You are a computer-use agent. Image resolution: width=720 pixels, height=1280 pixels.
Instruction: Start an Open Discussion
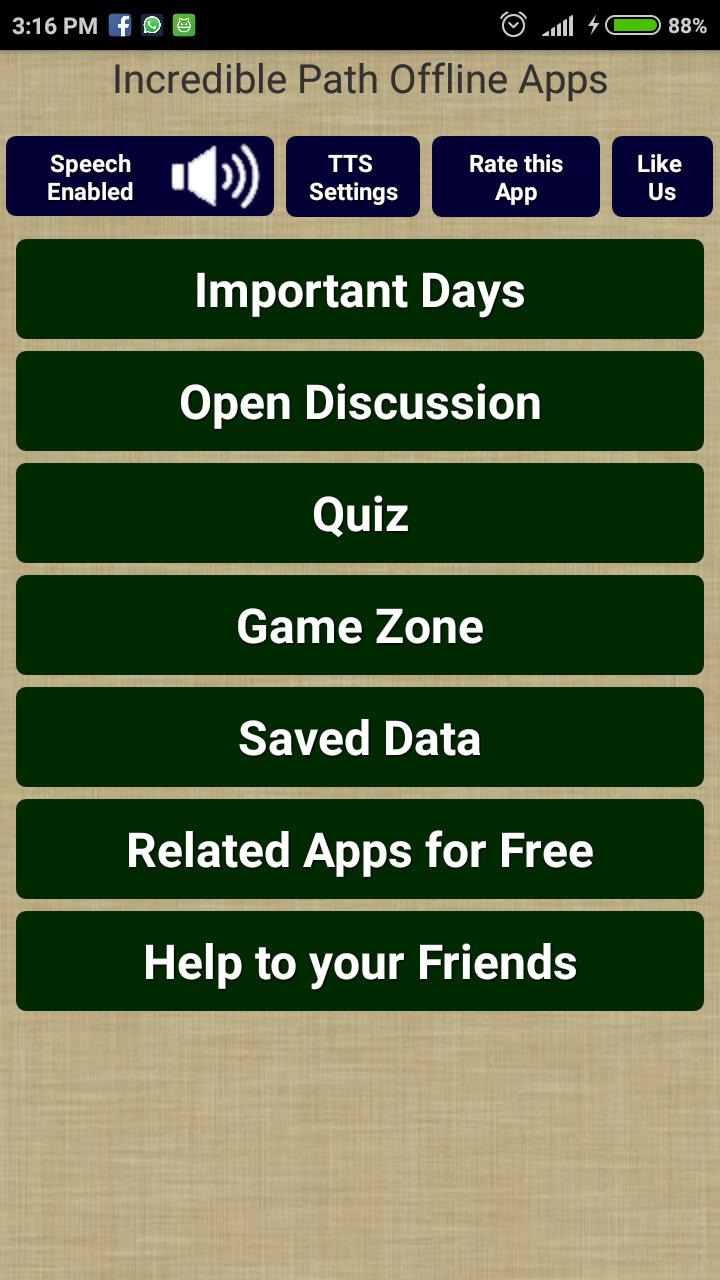click(x=360, y=401)
